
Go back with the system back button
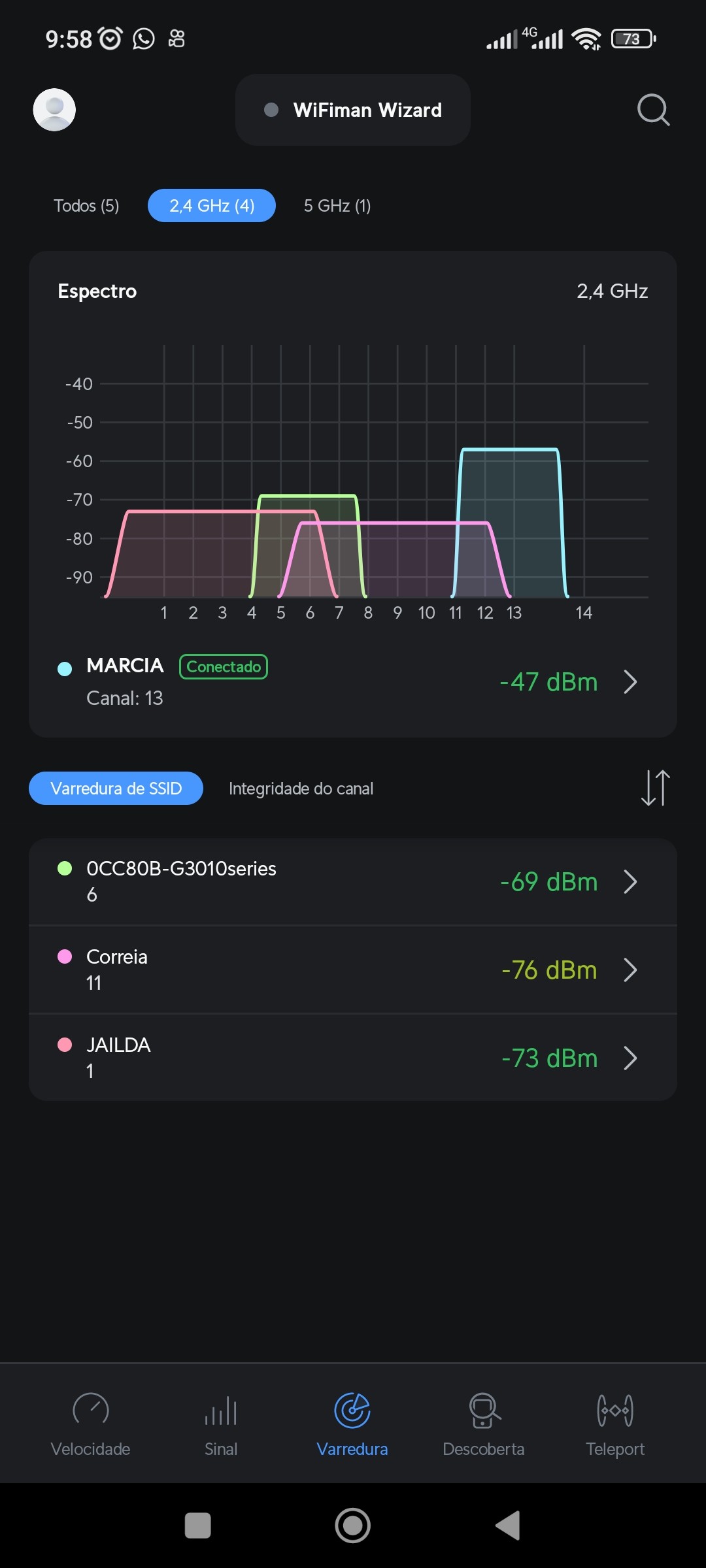(x=508, y=1526)
